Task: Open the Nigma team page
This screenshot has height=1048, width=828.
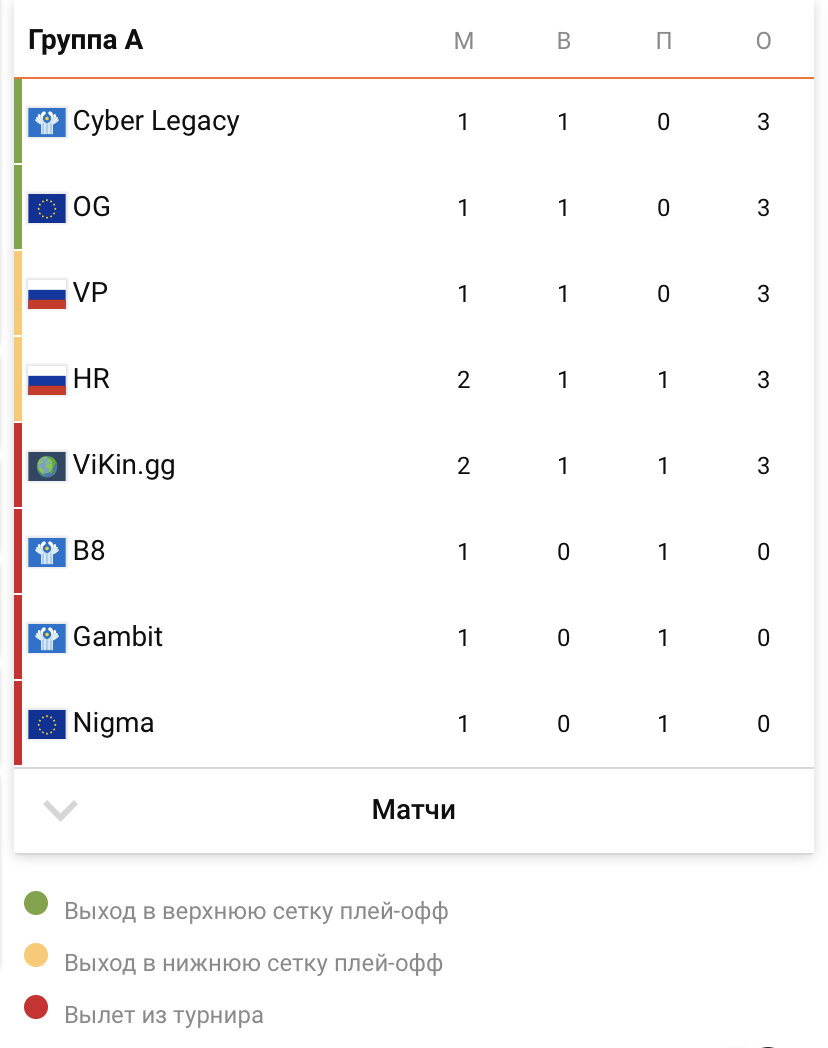Action: tap(113, 723)
